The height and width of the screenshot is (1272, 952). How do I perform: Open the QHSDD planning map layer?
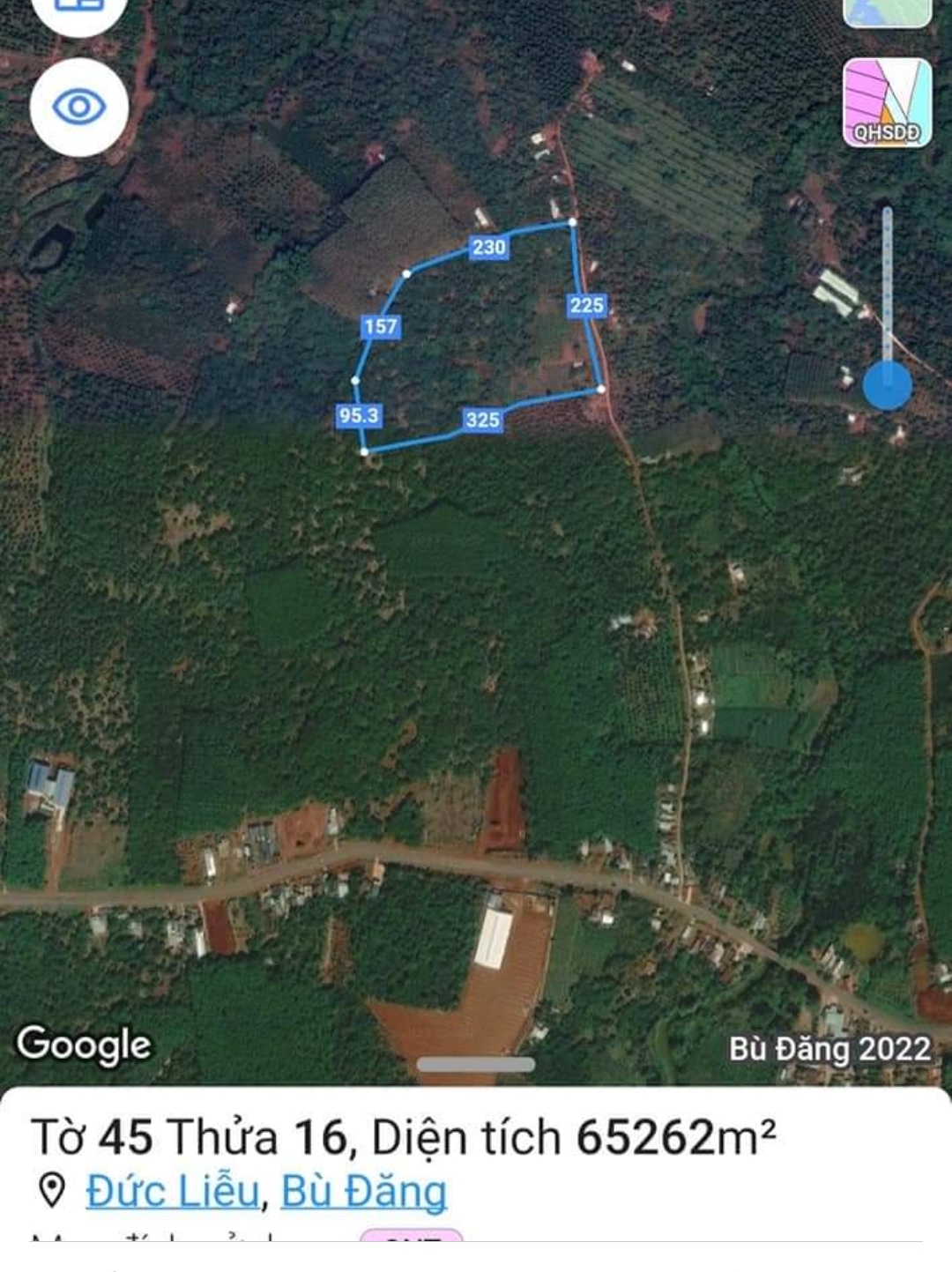pos(887,102)
